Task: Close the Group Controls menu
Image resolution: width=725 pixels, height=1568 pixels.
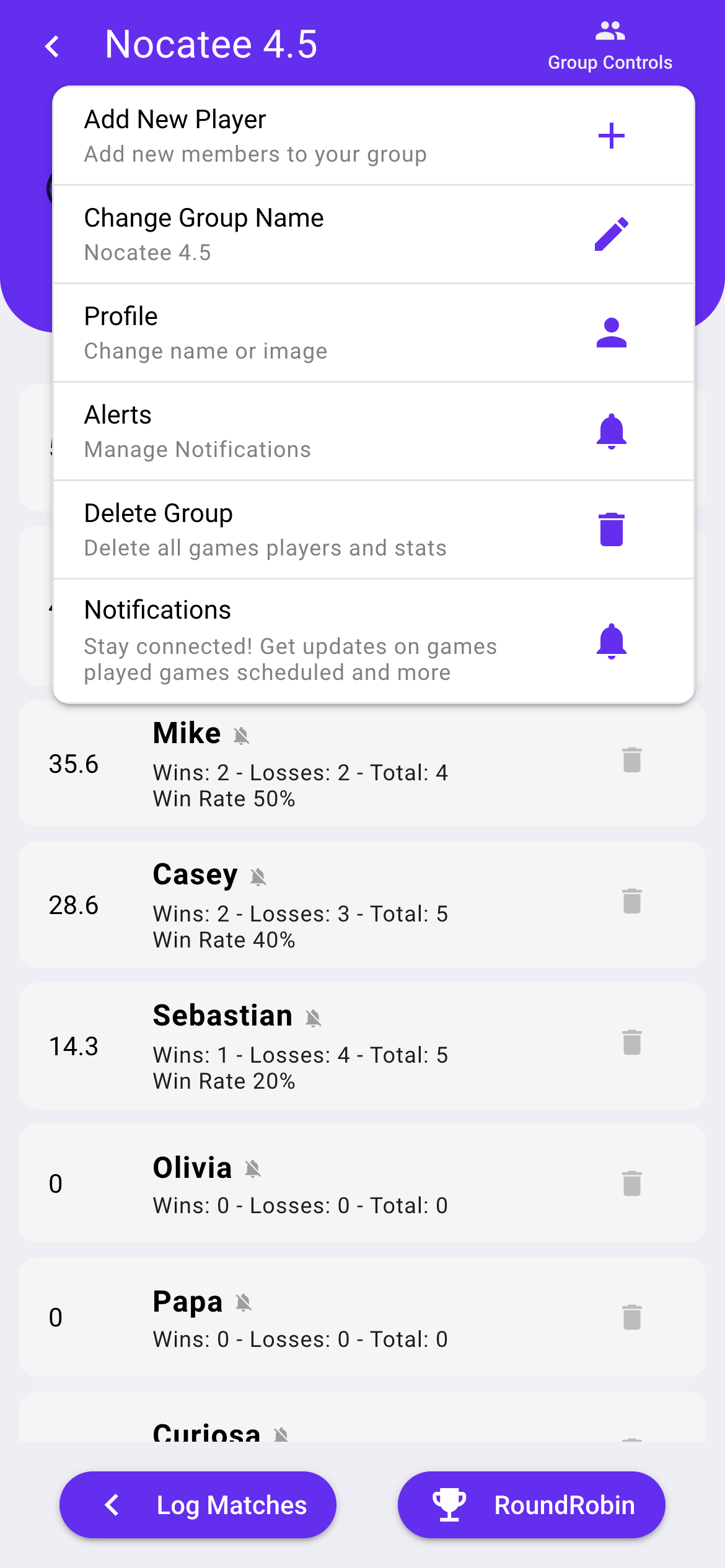Action: [610, 46]
